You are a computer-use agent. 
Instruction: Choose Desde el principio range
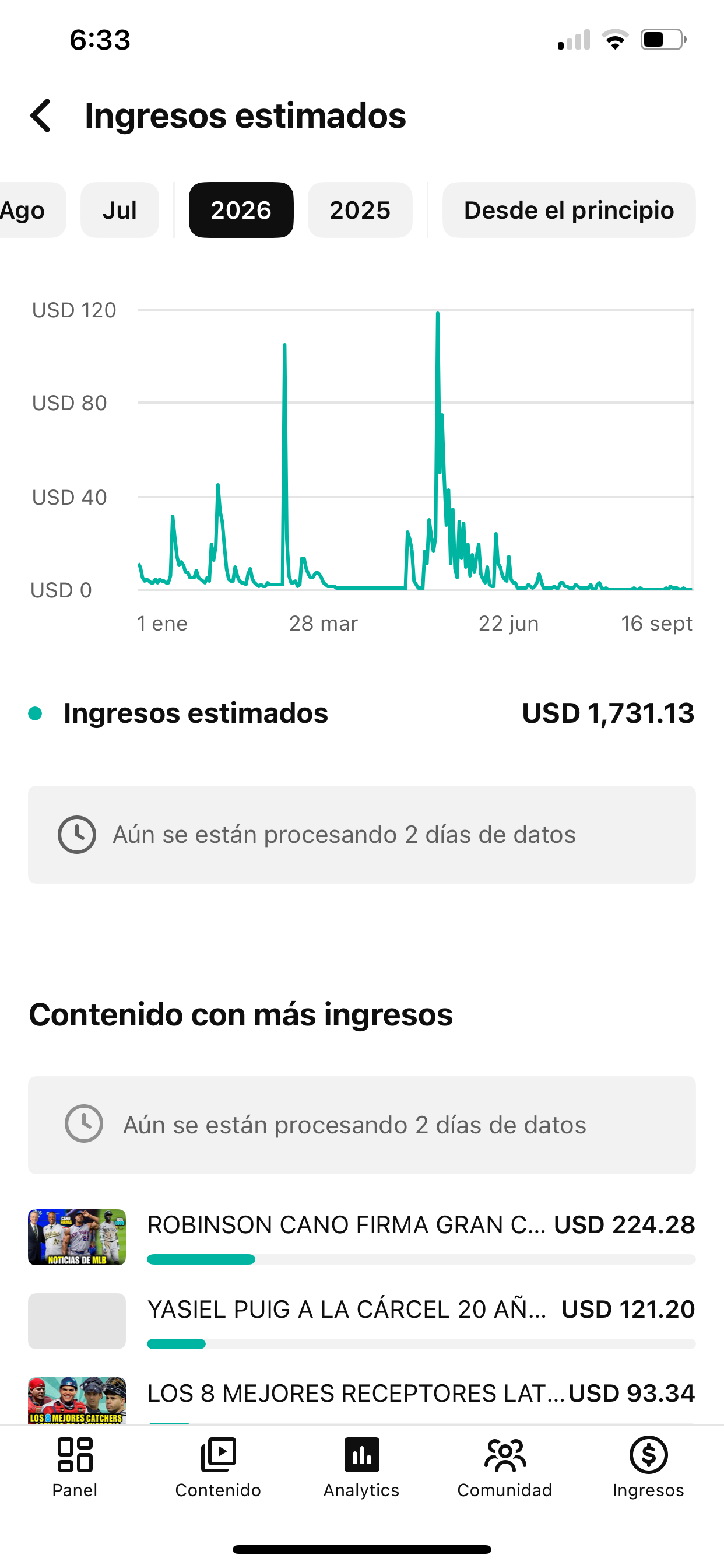tap(569, 210)
